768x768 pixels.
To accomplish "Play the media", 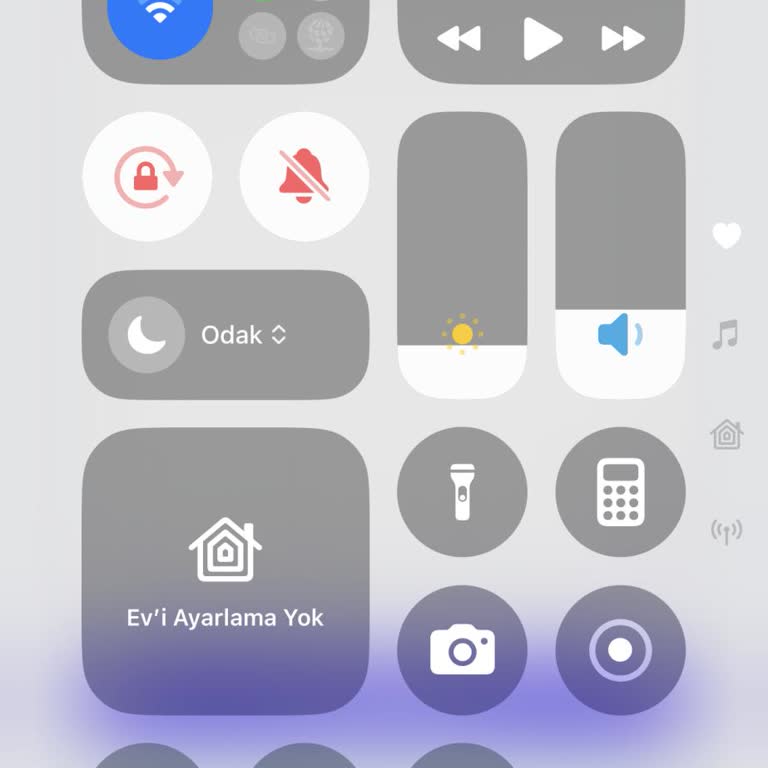I will [x=542, y=39].
